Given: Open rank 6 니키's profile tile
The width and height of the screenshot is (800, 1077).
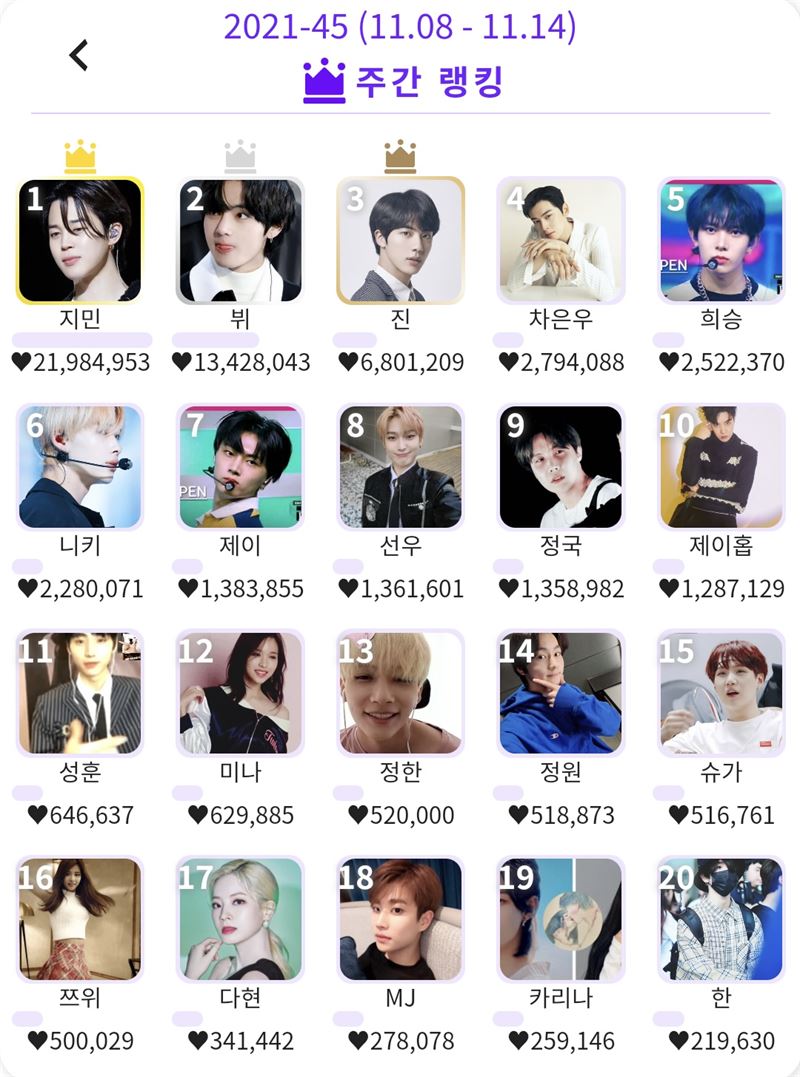Looking at the screenshot, I should pos(81,467).
